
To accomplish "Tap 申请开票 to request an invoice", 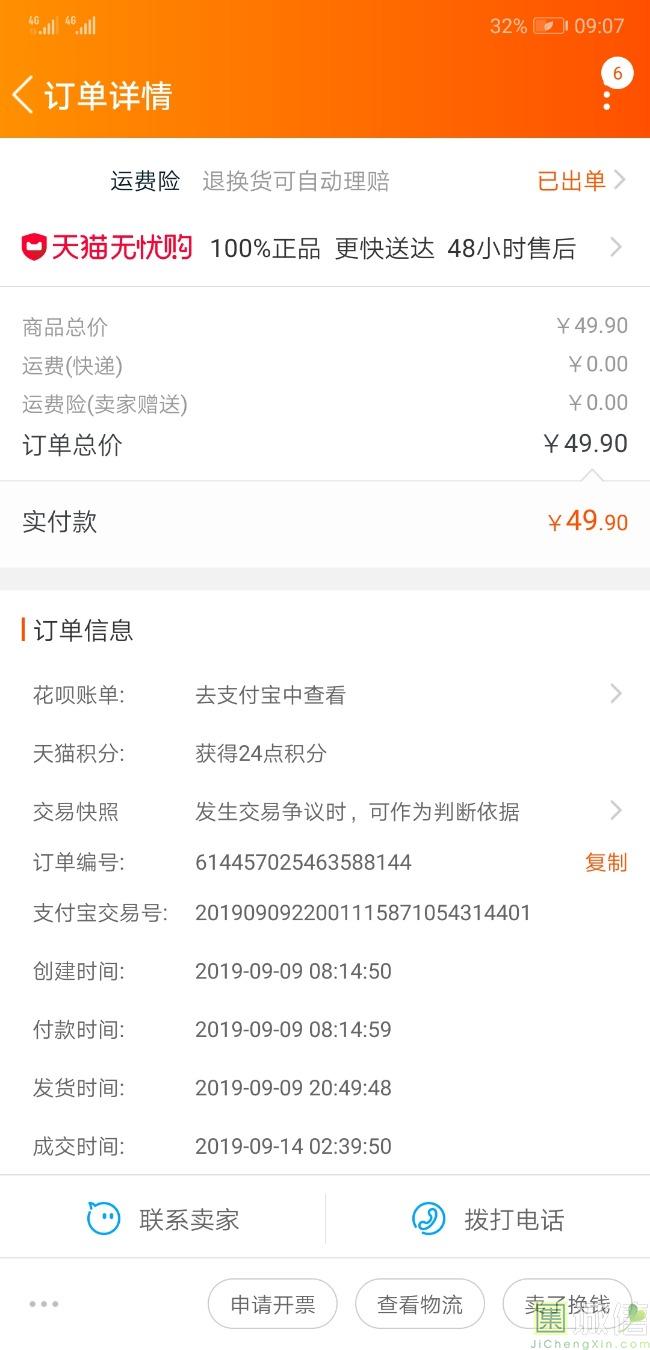I will tap(272, 1304).
